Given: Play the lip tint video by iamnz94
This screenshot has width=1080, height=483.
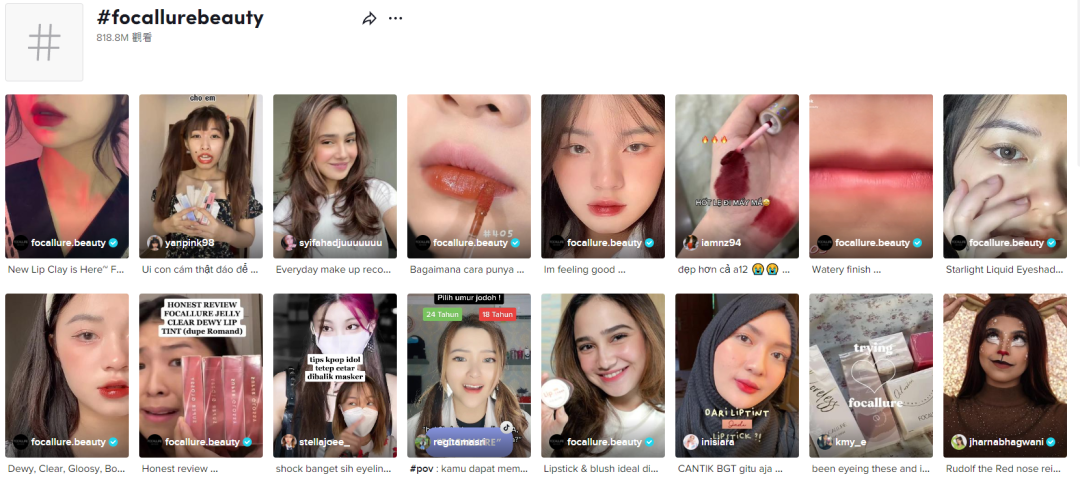Looking at the screenshot, I should tap(737, 177).
